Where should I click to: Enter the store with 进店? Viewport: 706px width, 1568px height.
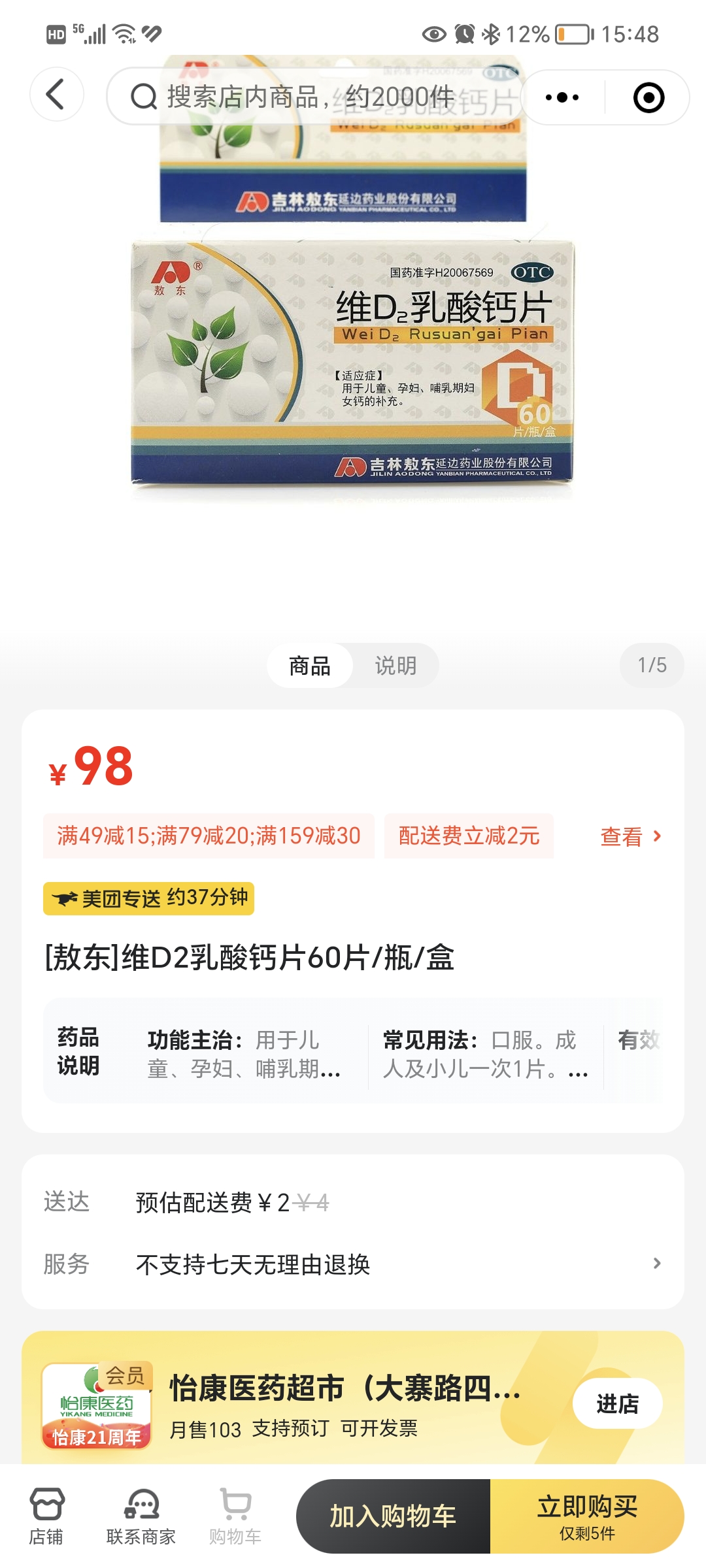click(617, 1403)
